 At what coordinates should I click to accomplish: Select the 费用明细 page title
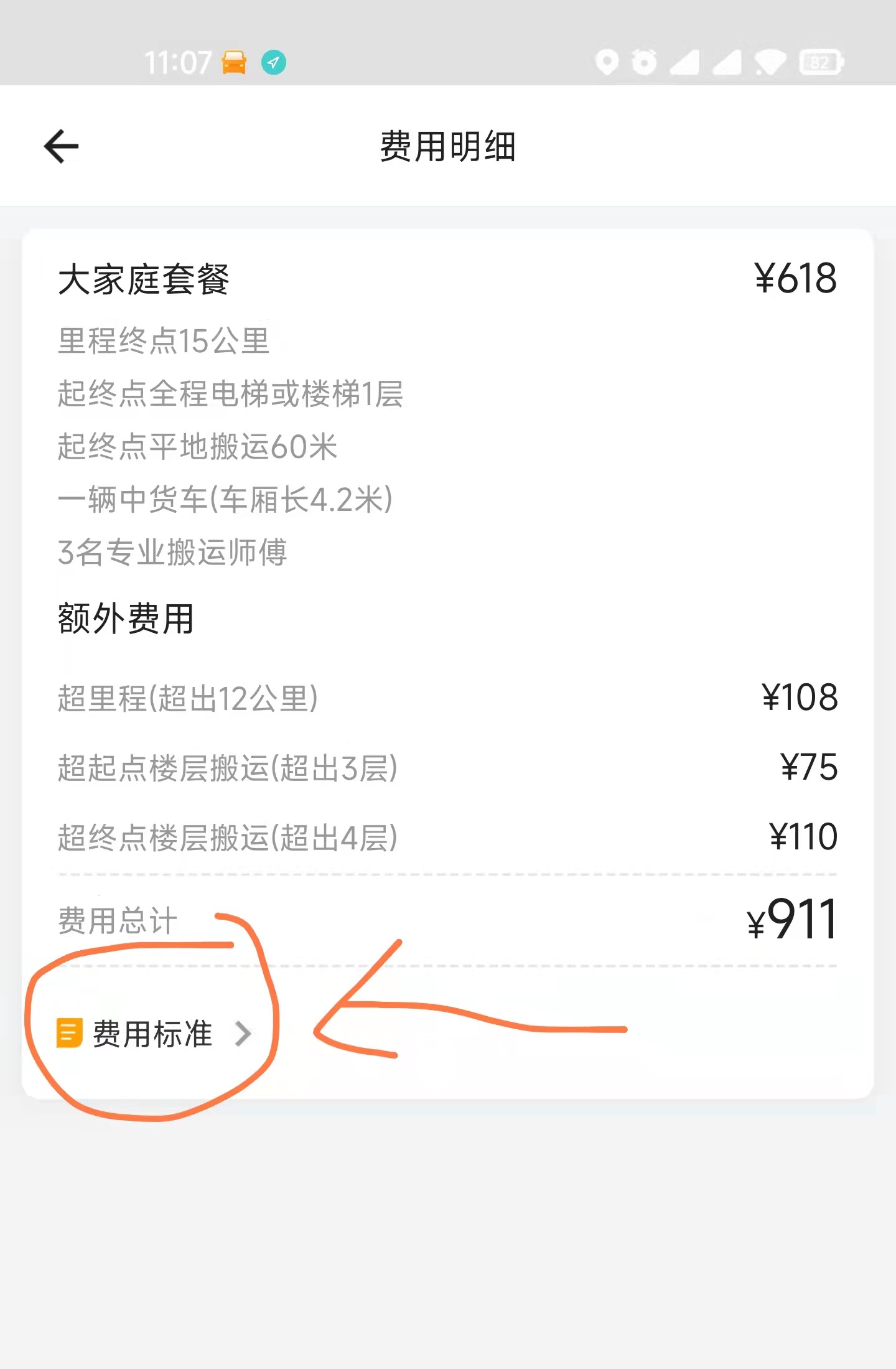pos(447,144)
